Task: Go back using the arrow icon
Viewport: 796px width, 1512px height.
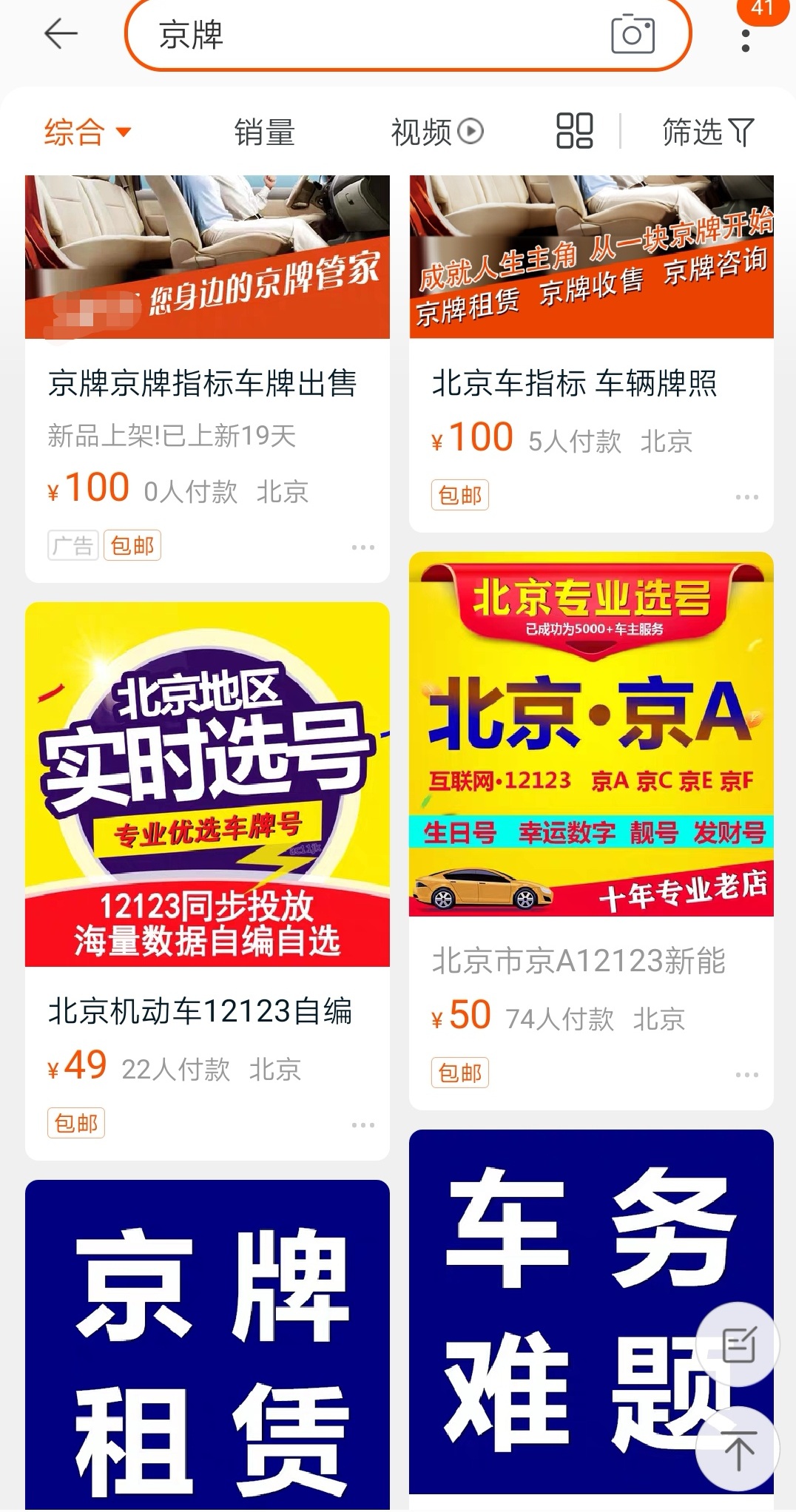Action: (61, 33)
